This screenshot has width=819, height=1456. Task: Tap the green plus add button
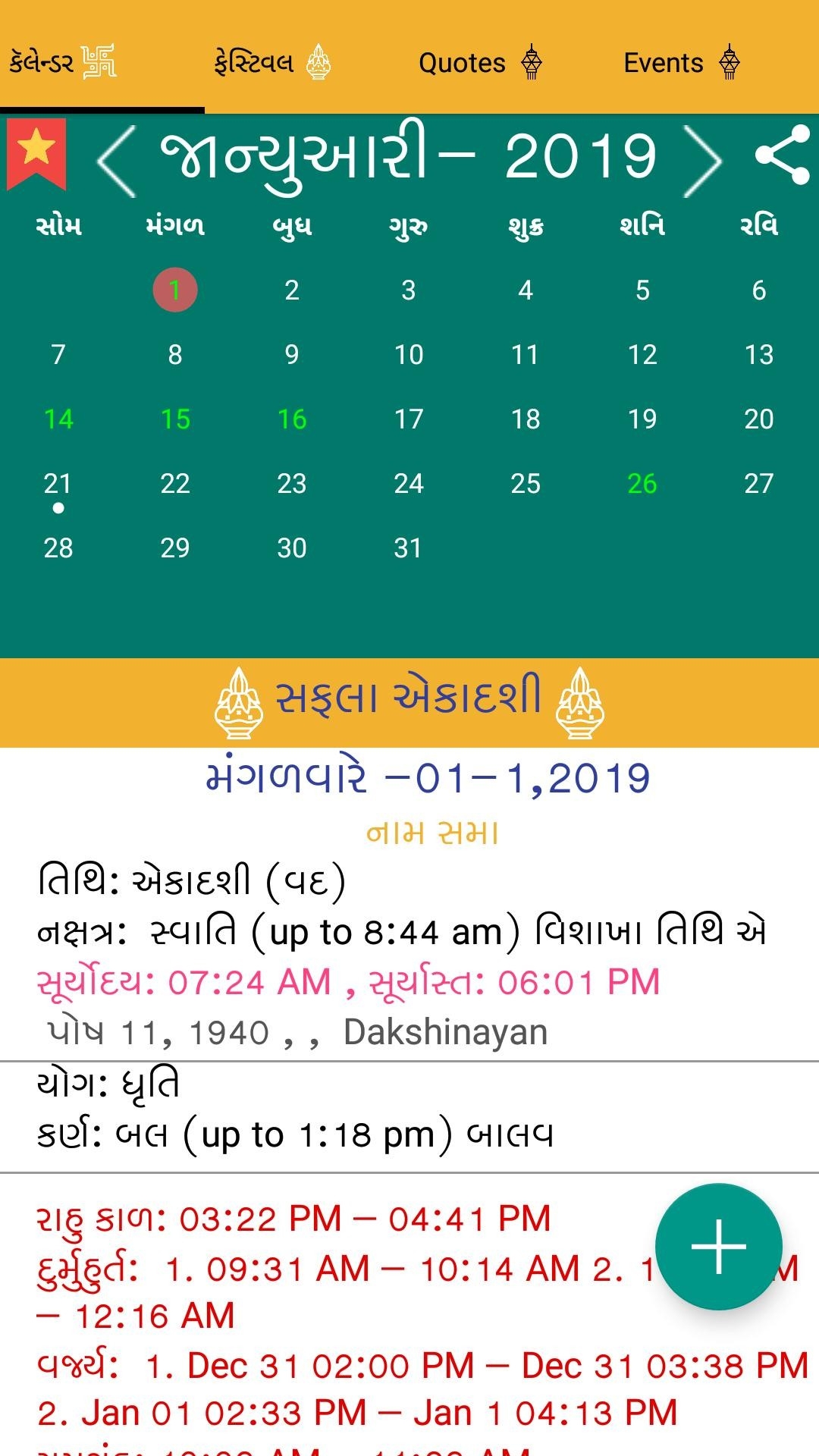(x=718, y=1246)
